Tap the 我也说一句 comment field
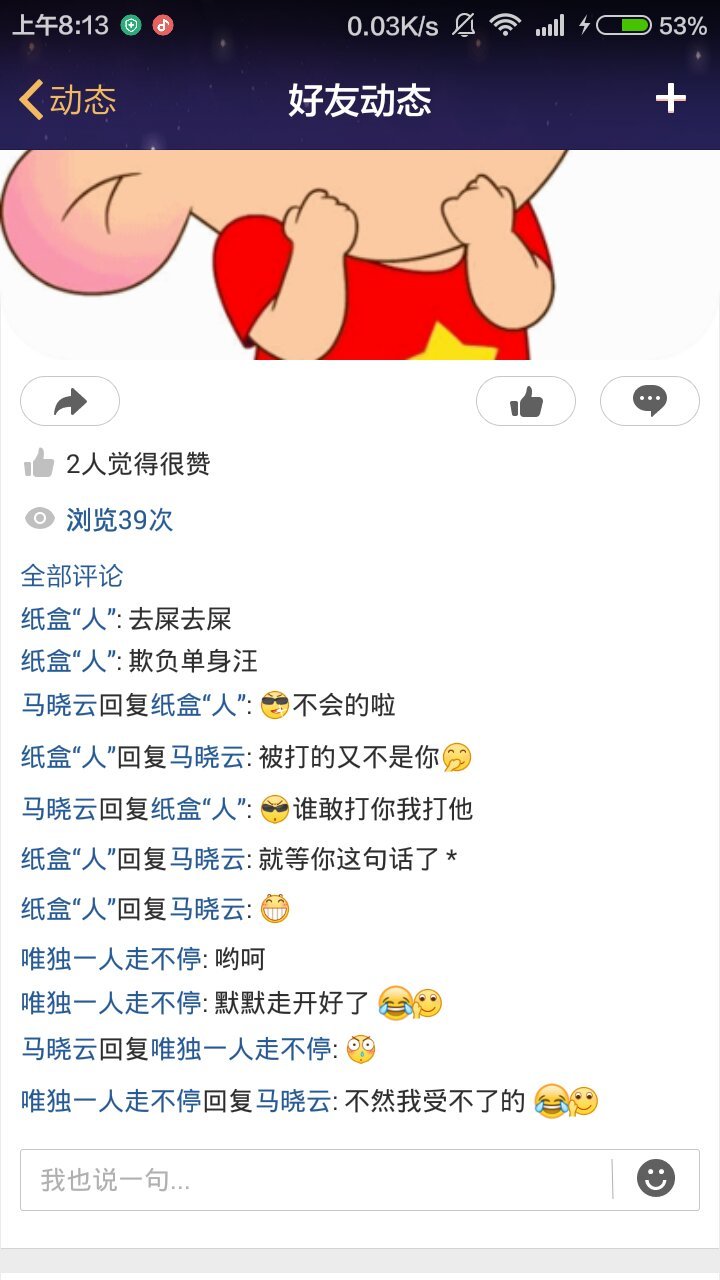 point(315,1180)
